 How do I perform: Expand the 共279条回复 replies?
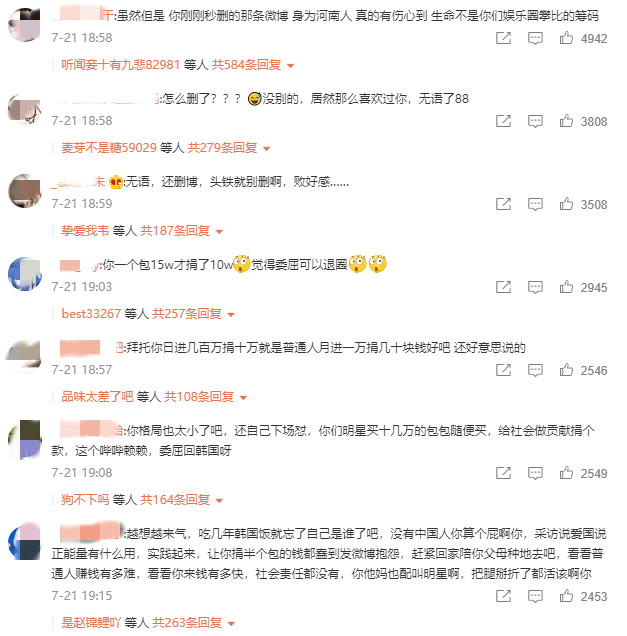(228, 148)
